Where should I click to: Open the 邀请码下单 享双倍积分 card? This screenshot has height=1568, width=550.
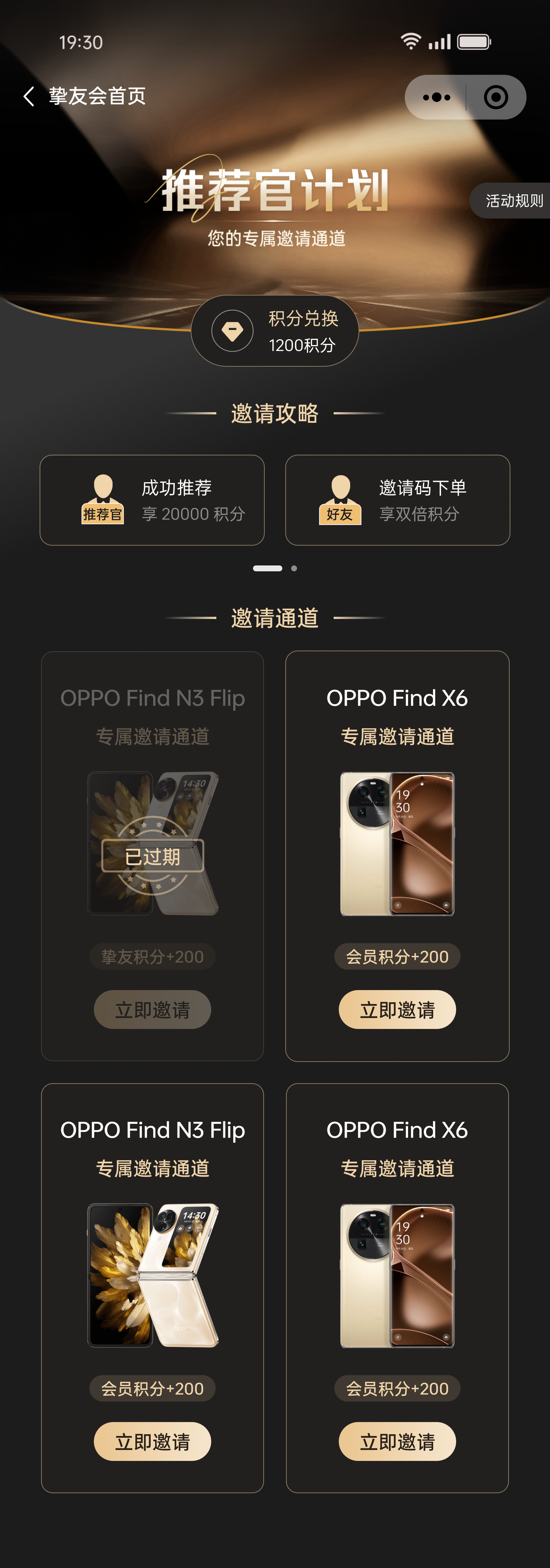pyautogui.click(x=397, y=500)
